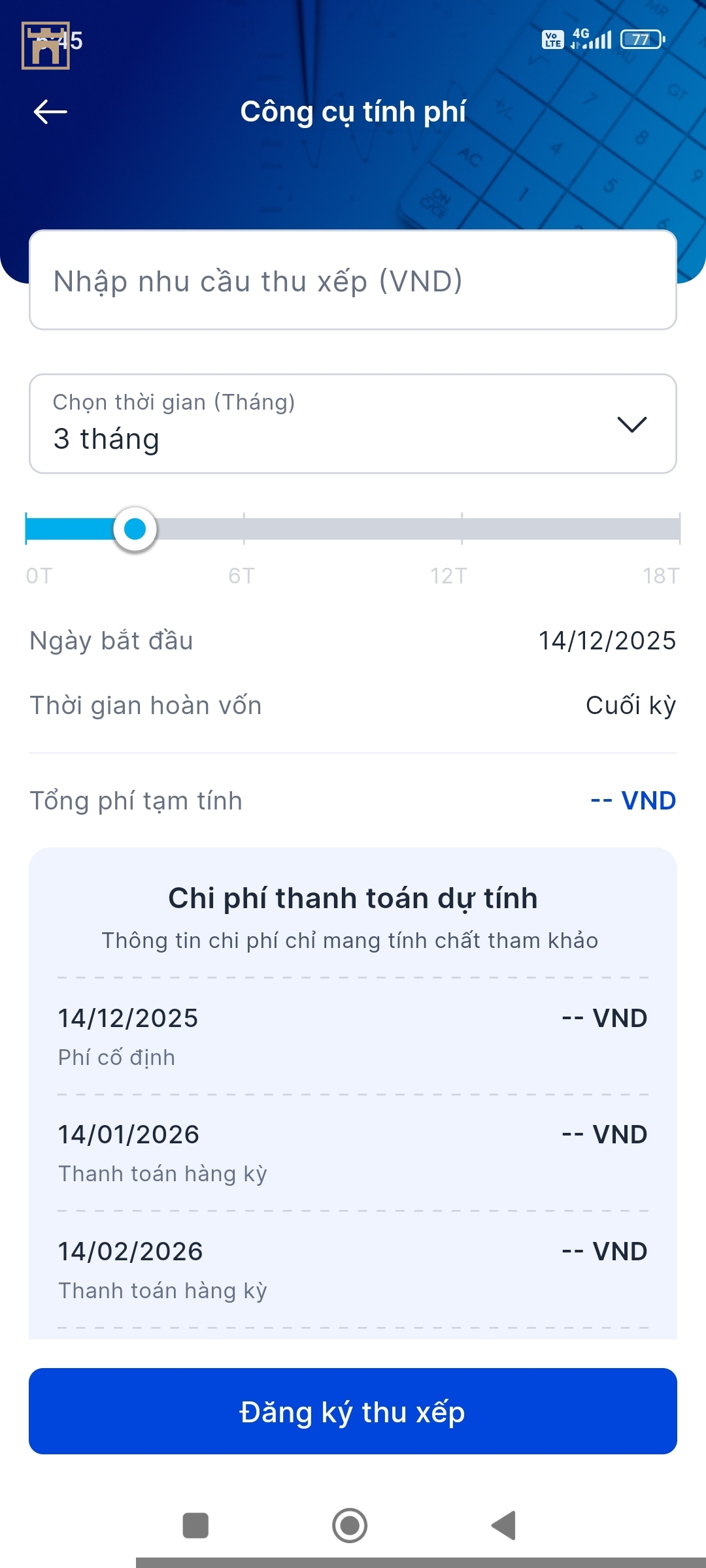Tap the month slider handle
The image size is (706, 1568).
(135, 529)
